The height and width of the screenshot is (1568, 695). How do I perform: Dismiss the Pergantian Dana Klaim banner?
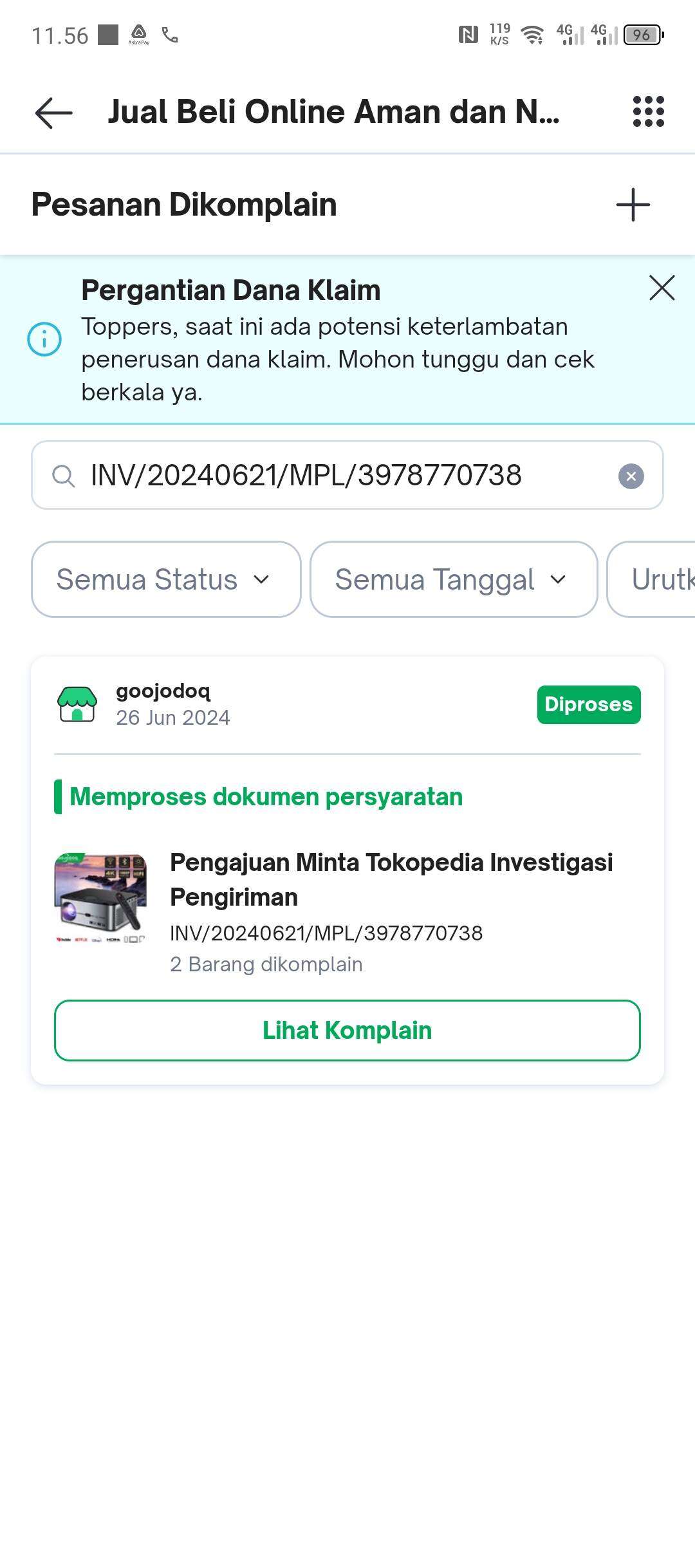[x=662, y=288]
